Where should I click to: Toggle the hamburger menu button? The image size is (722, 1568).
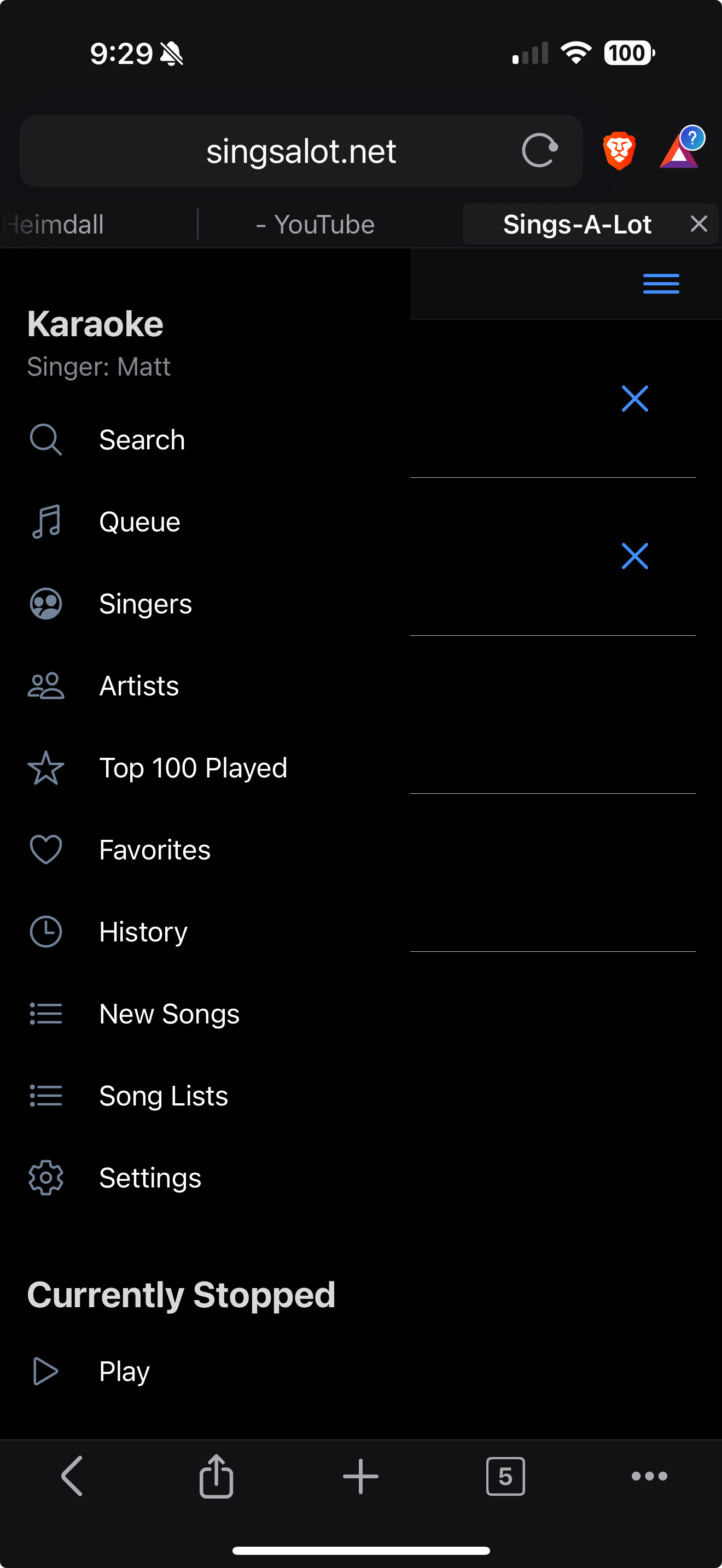[x=661, y=284]
